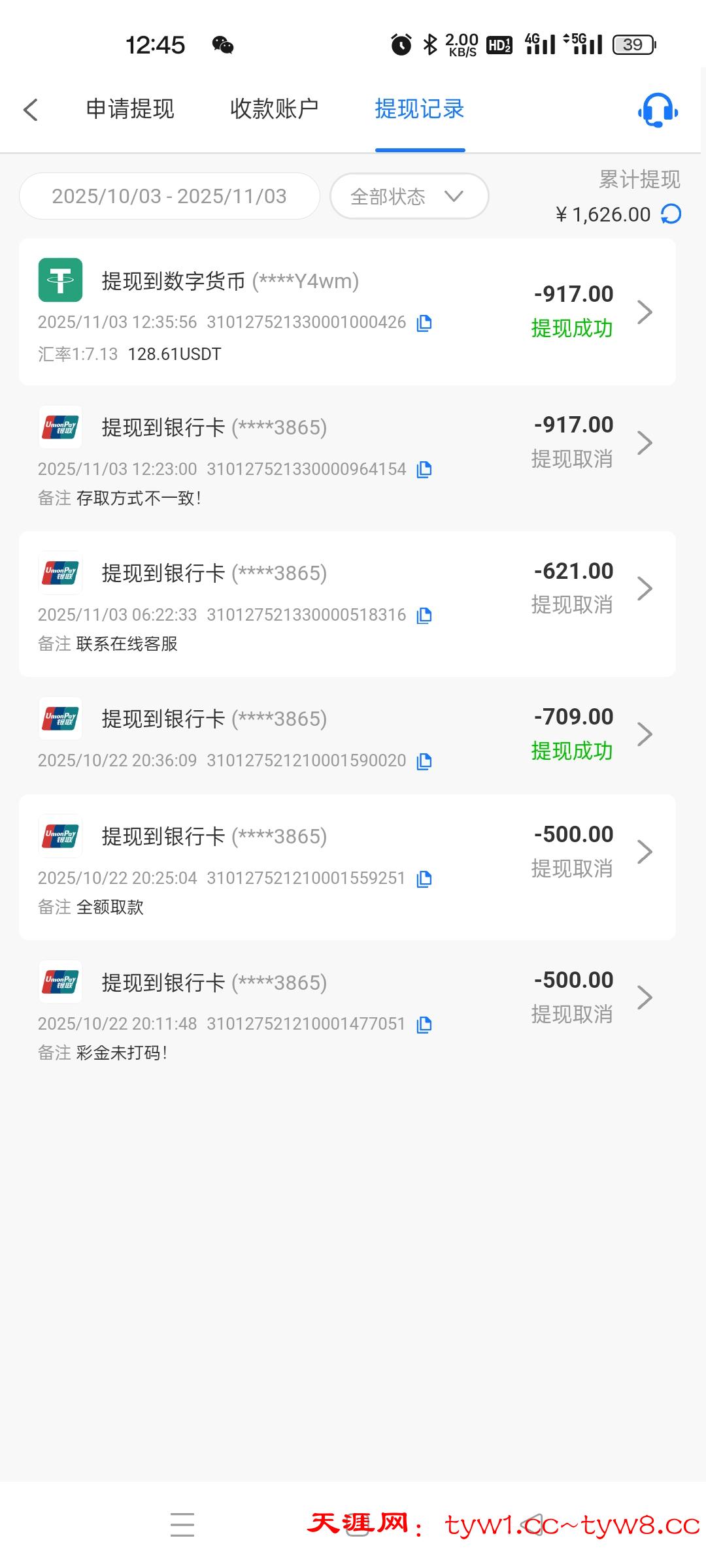
Task: Open the -621.00 withdrawal record
Action: 346,604
